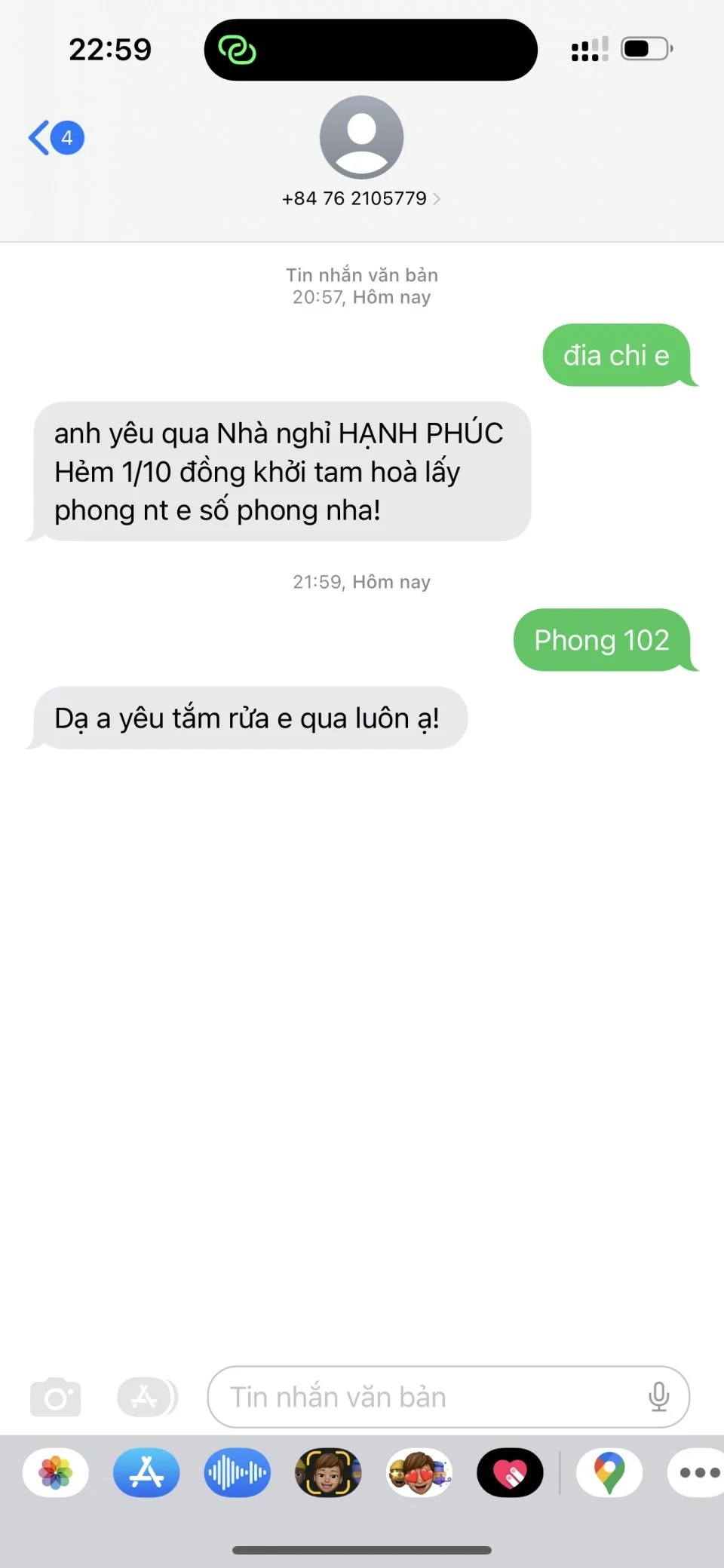Record an audio message via the waveform icon

coord(237,1472)
